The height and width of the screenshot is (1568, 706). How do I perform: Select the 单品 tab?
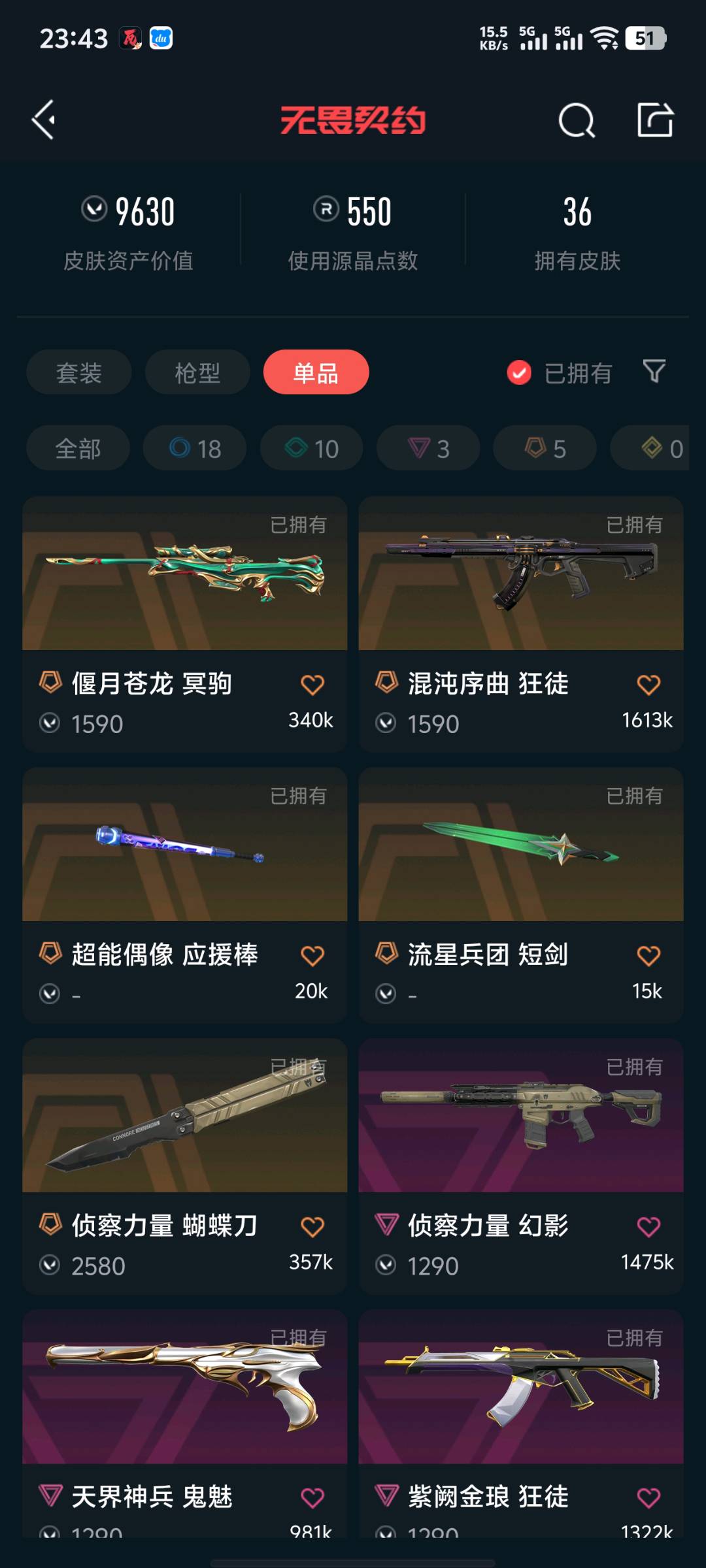pyautogui.click(x=316, y=372)
